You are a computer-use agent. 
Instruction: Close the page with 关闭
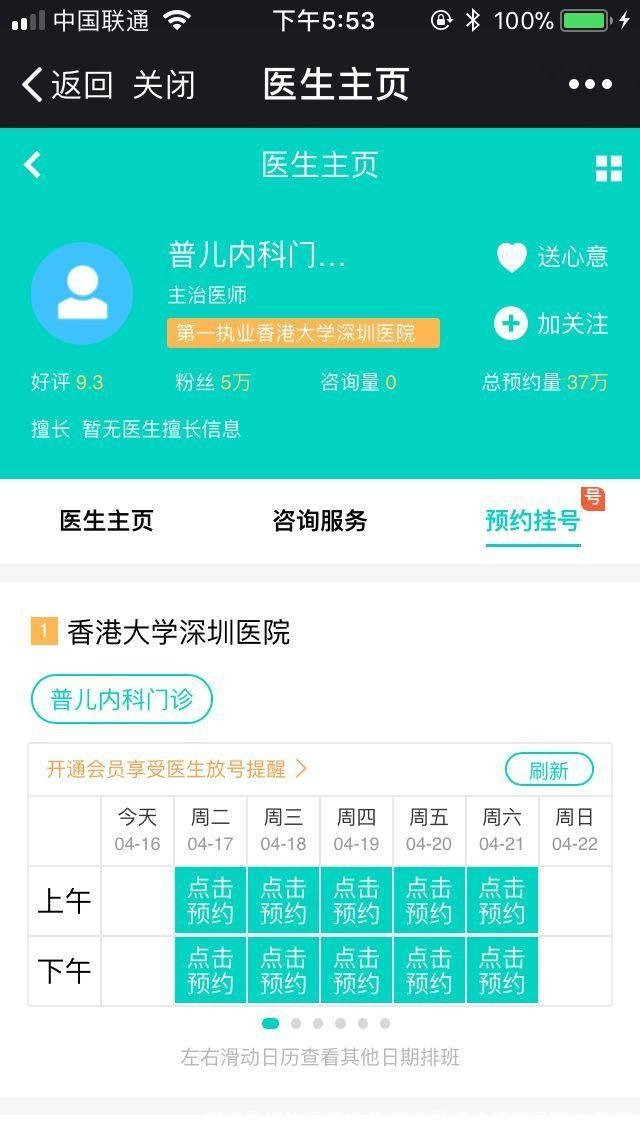[164, 85]
